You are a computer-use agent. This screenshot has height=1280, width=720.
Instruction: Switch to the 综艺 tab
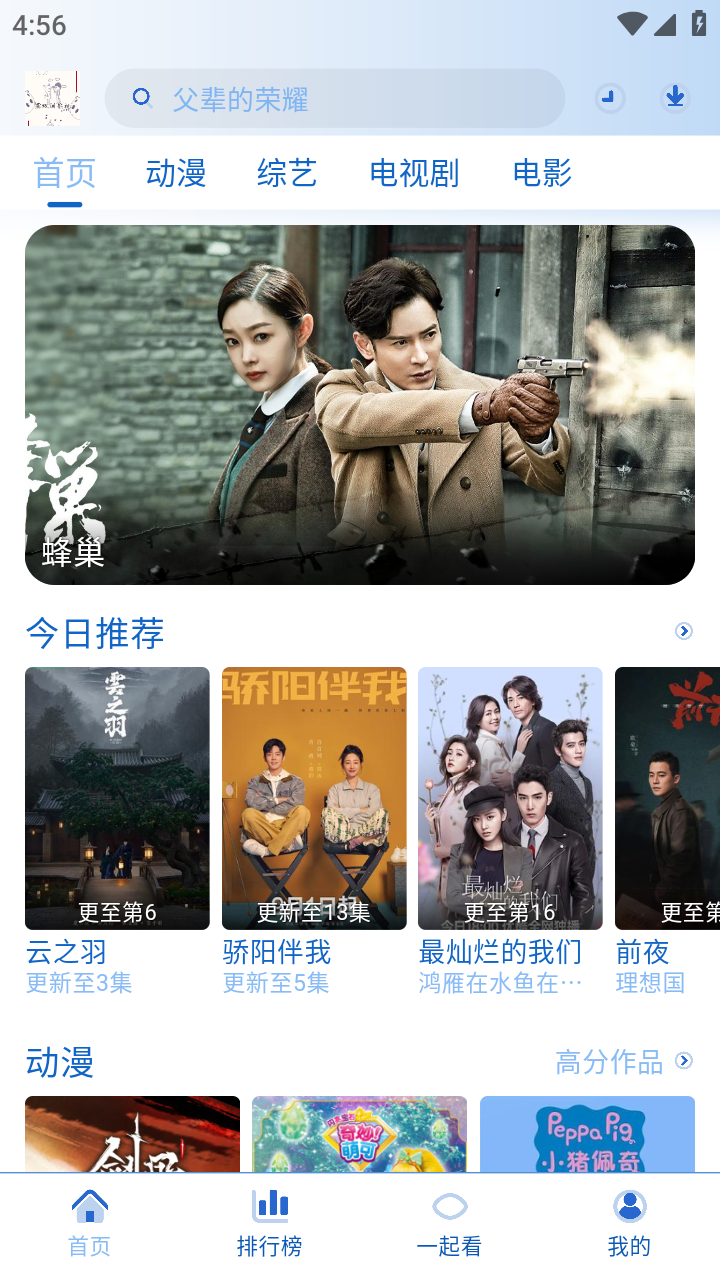[288, 173]
